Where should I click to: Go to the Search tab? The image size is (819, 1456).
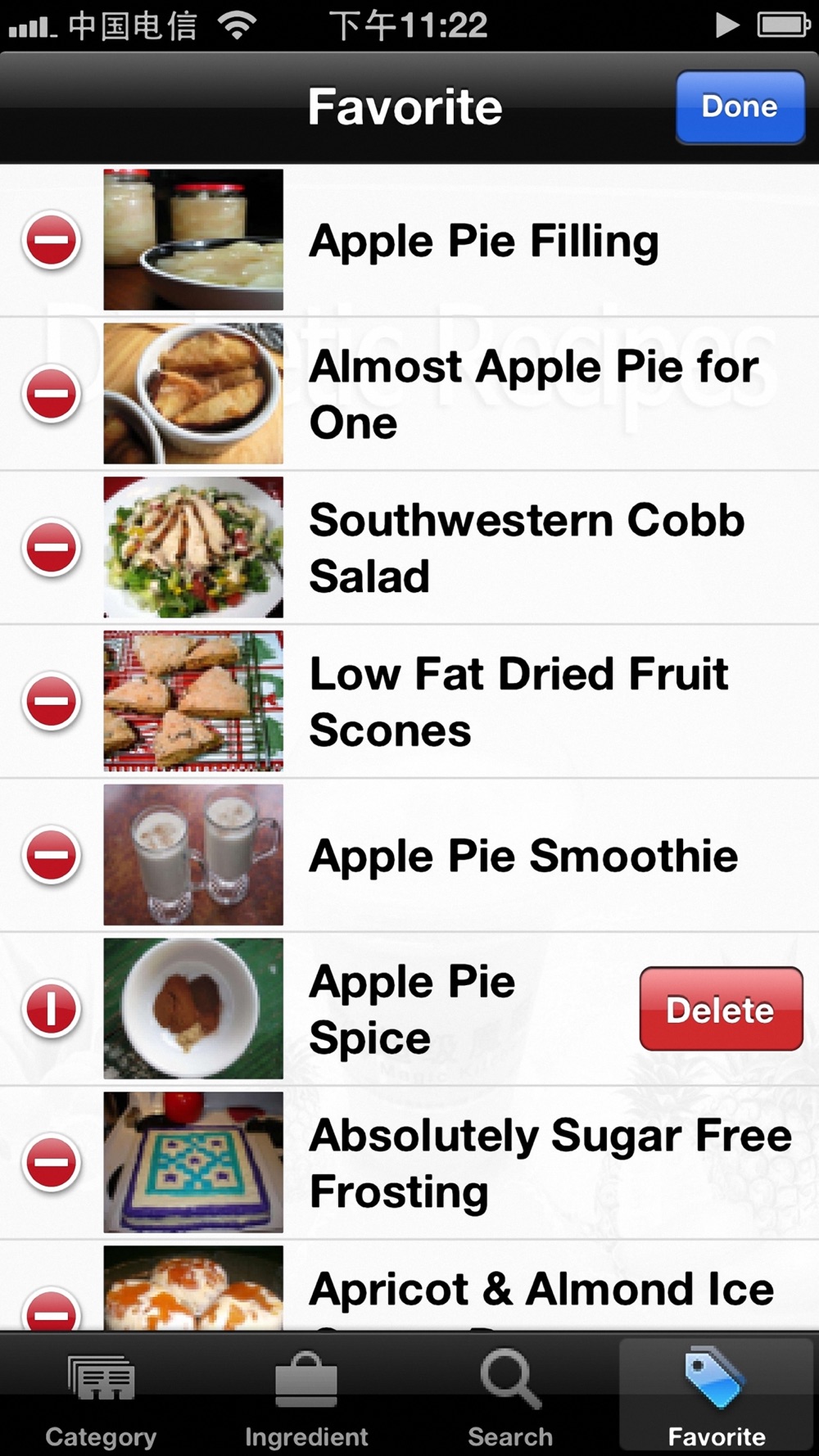(510, 1397)
